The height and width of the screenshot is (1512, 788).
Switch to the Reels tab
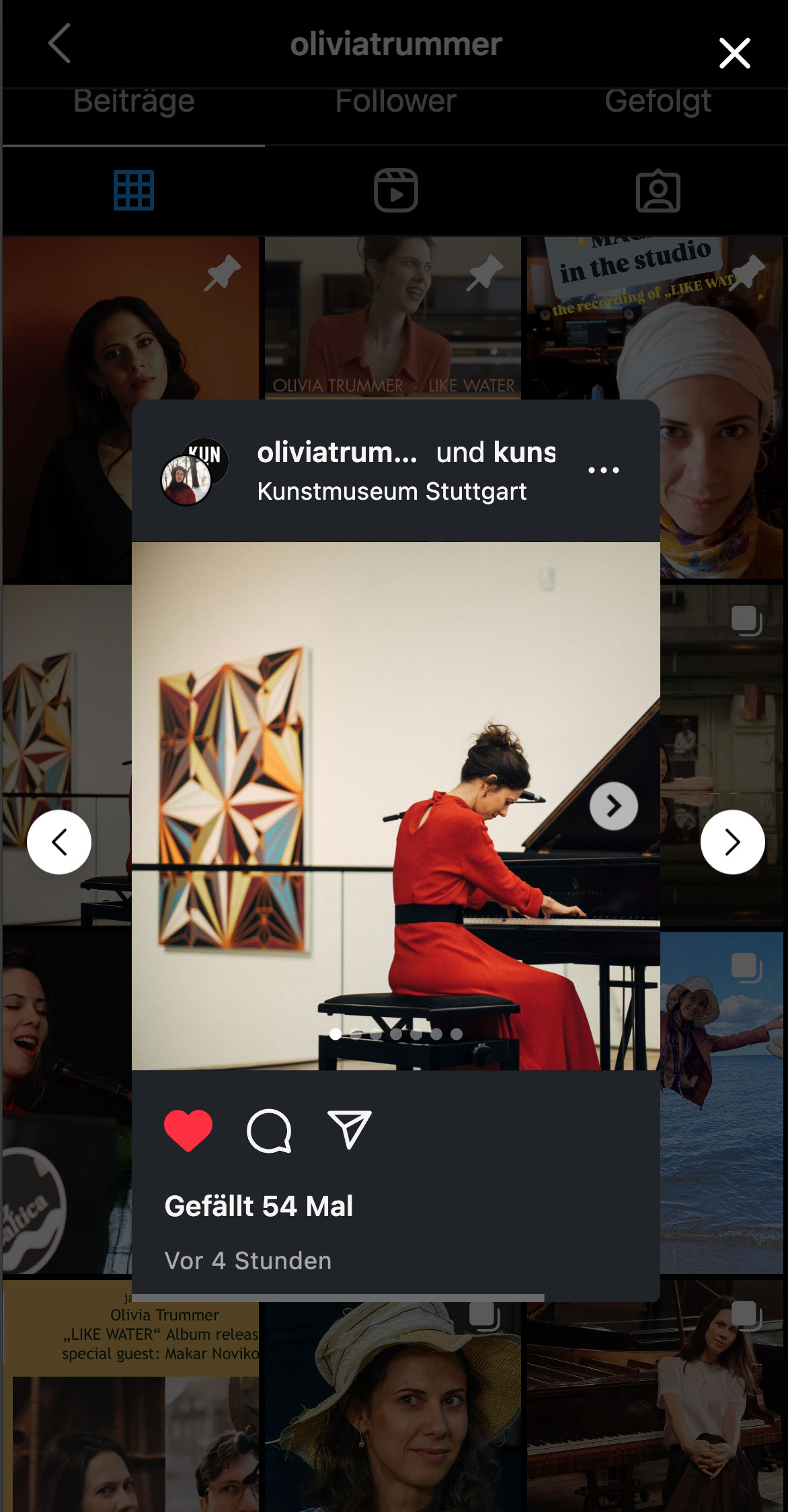click(x=395, y=191)
